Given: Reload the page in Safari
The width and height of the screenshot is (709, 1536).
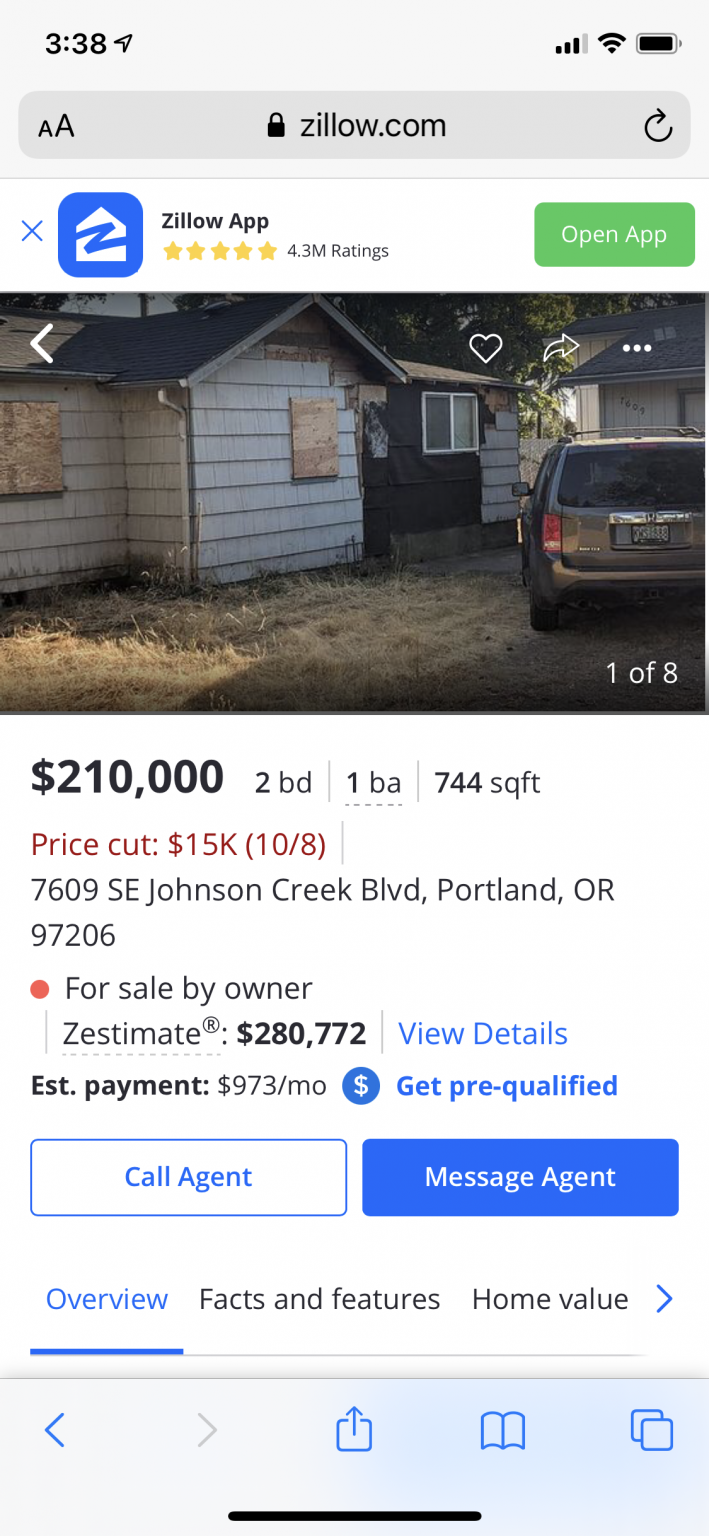Looking at the screenshot, I should click(x=657, y=126).
